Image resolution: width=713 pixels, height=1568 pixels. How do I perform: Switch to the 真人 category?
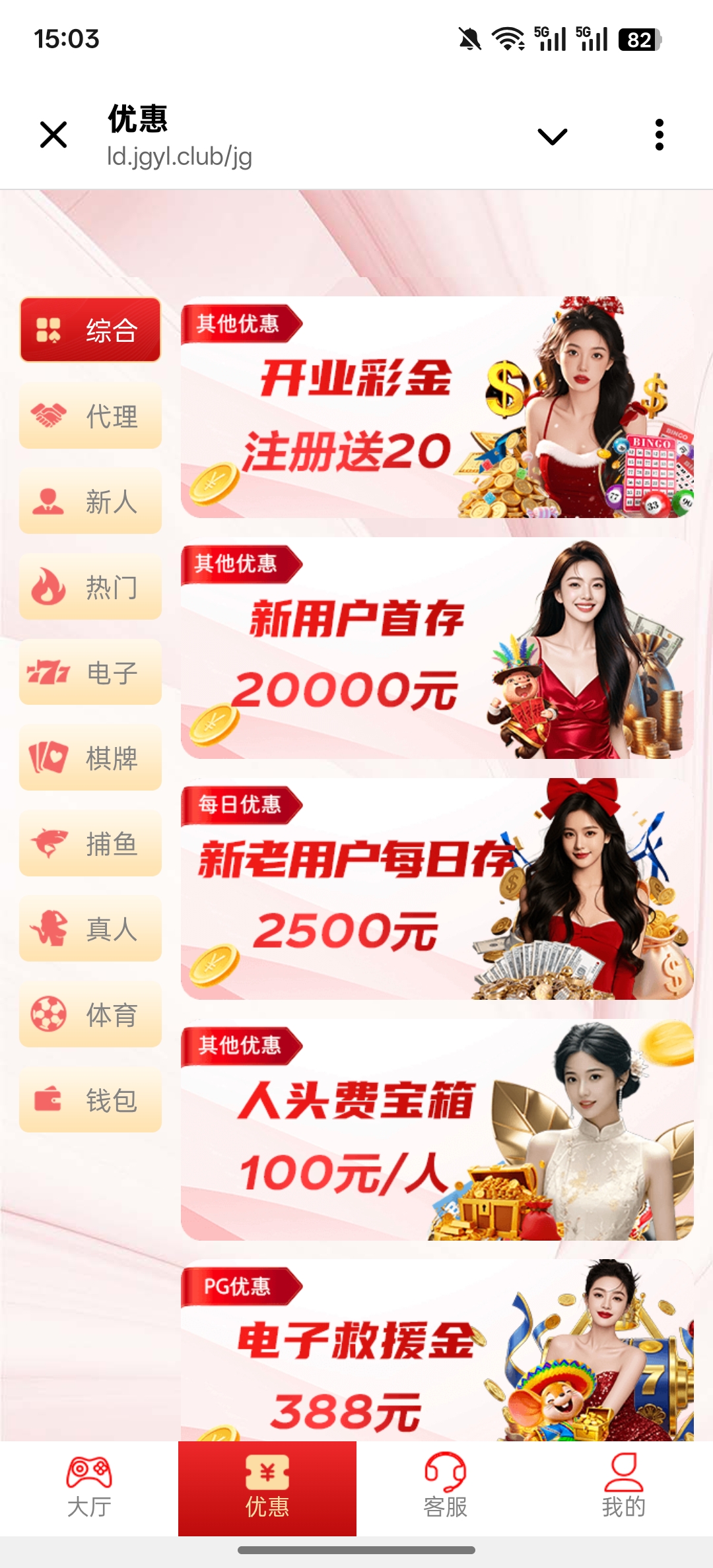[x=90, y=929]
